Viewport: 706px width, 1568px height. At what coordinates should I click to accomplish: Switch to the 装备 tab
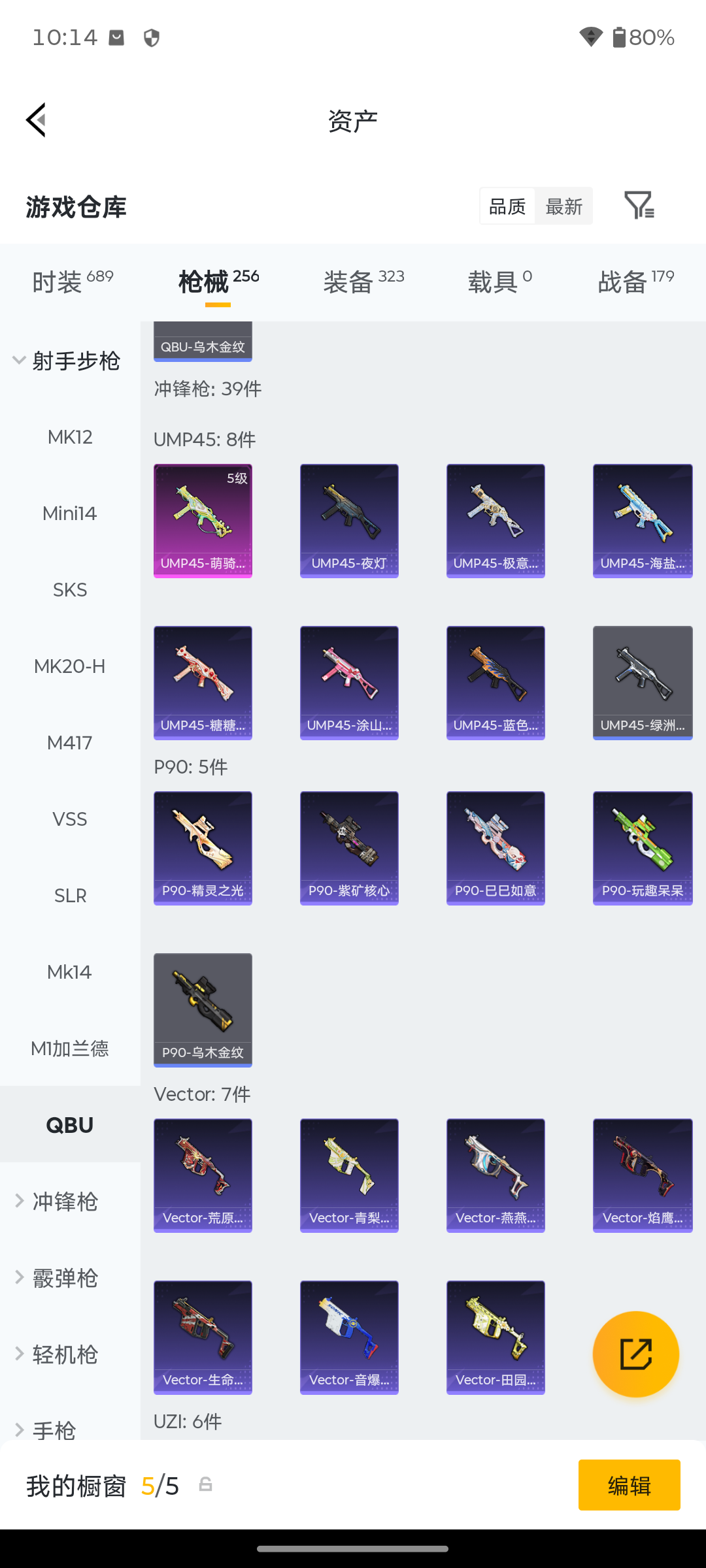pyautogui.click(x=364, y=282)
